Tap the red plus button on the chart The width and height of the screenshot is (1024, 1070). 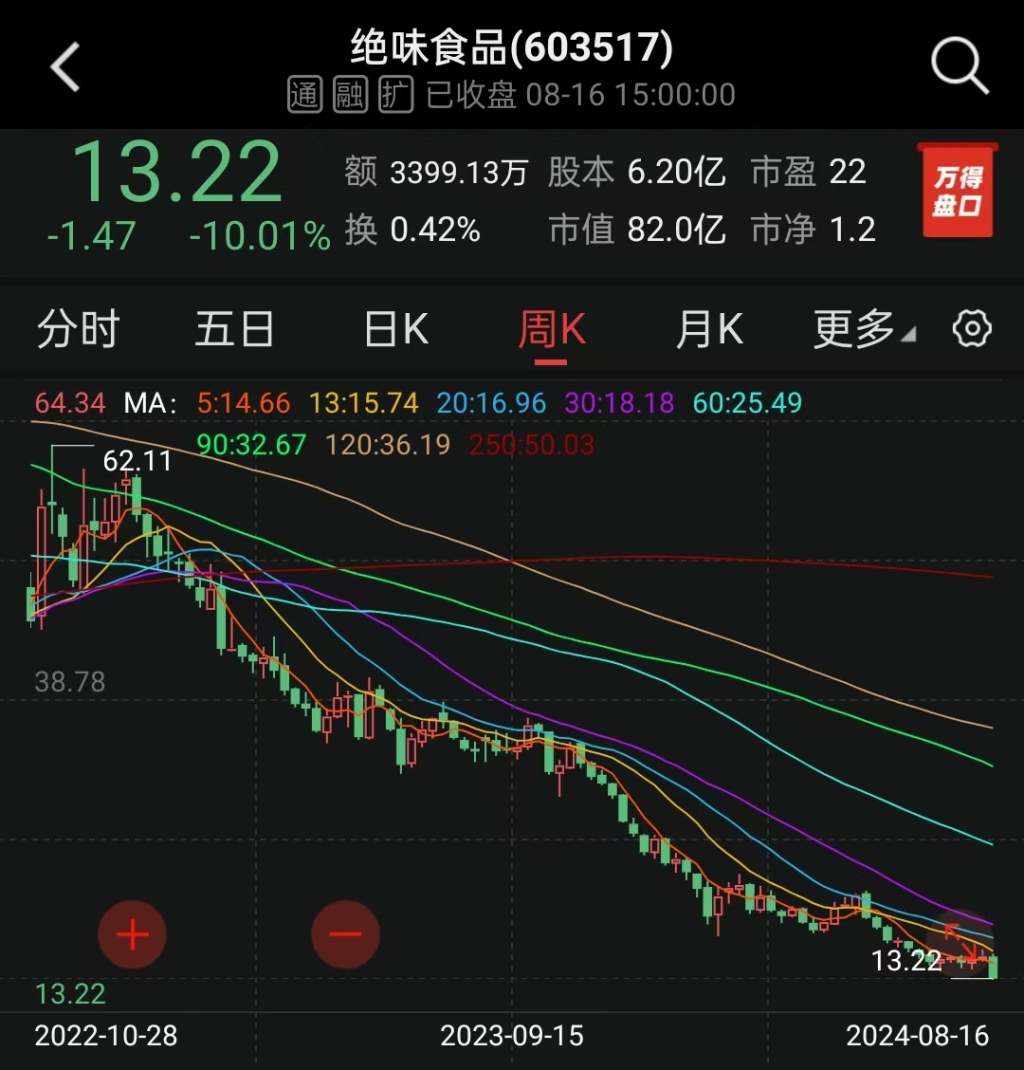133,933
